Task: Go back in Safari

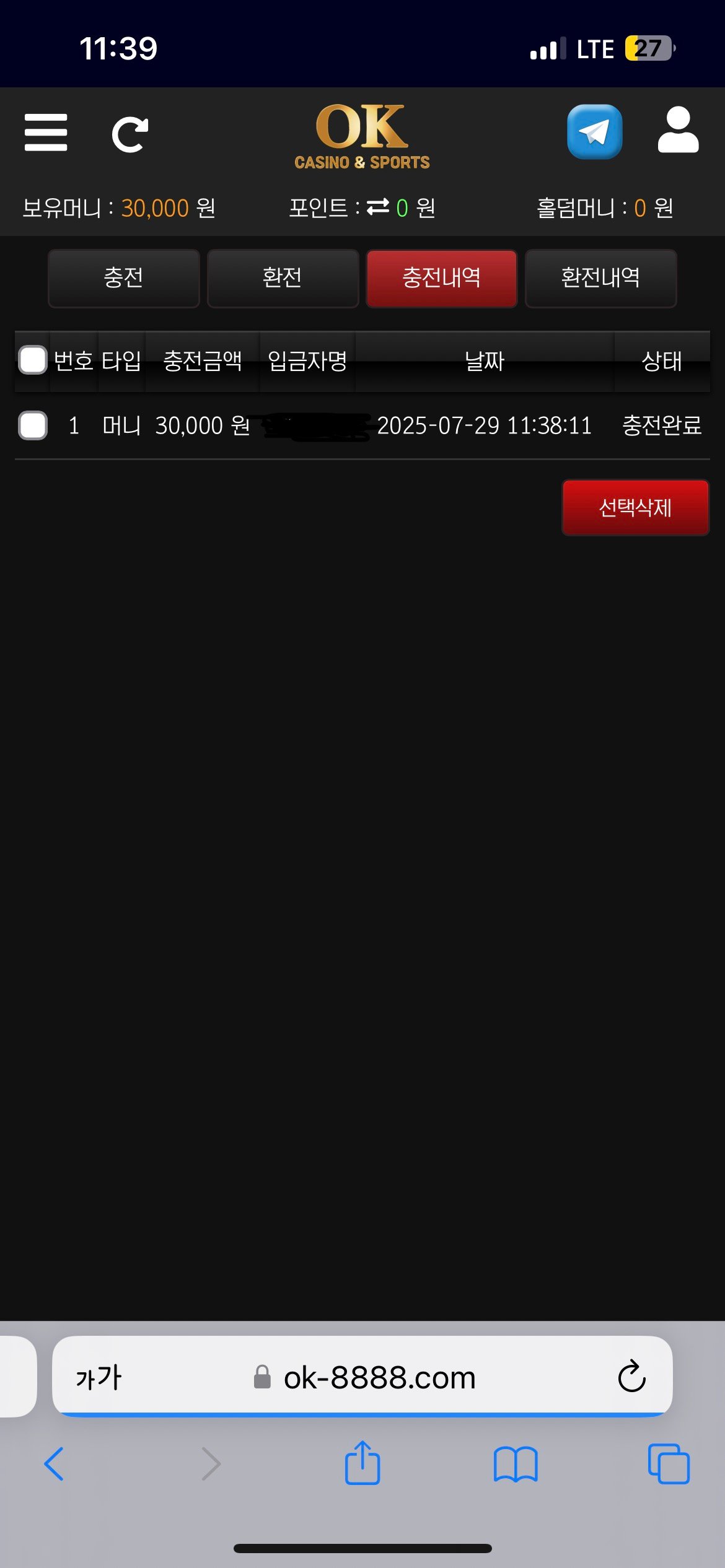Action: (55, 1464)
